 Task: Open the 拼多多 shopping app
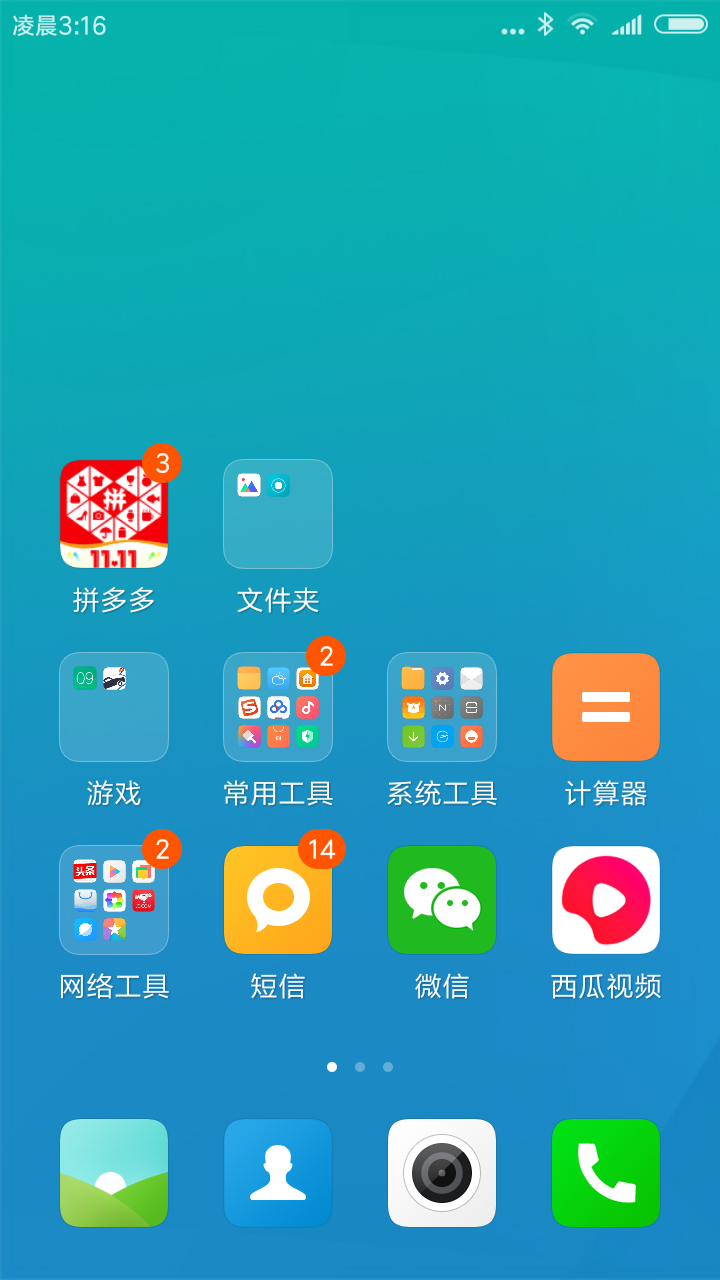(114, 514)
